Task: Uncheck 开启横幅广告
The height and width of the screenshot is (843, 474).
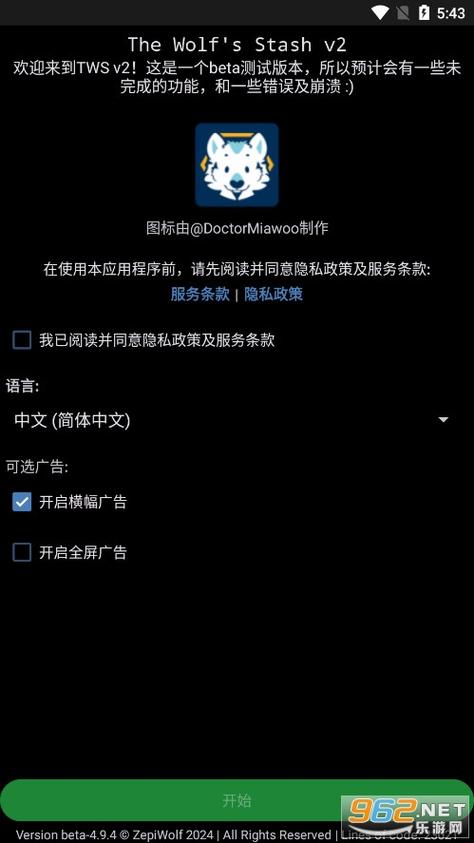Action: point(22,502)
